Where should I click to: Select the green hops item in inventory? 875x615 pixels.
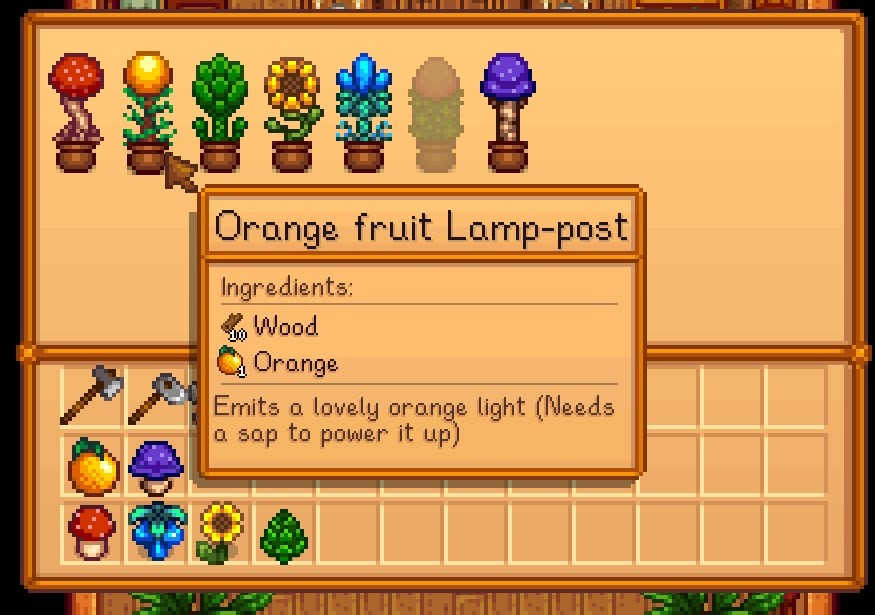[x=285, y=533]
